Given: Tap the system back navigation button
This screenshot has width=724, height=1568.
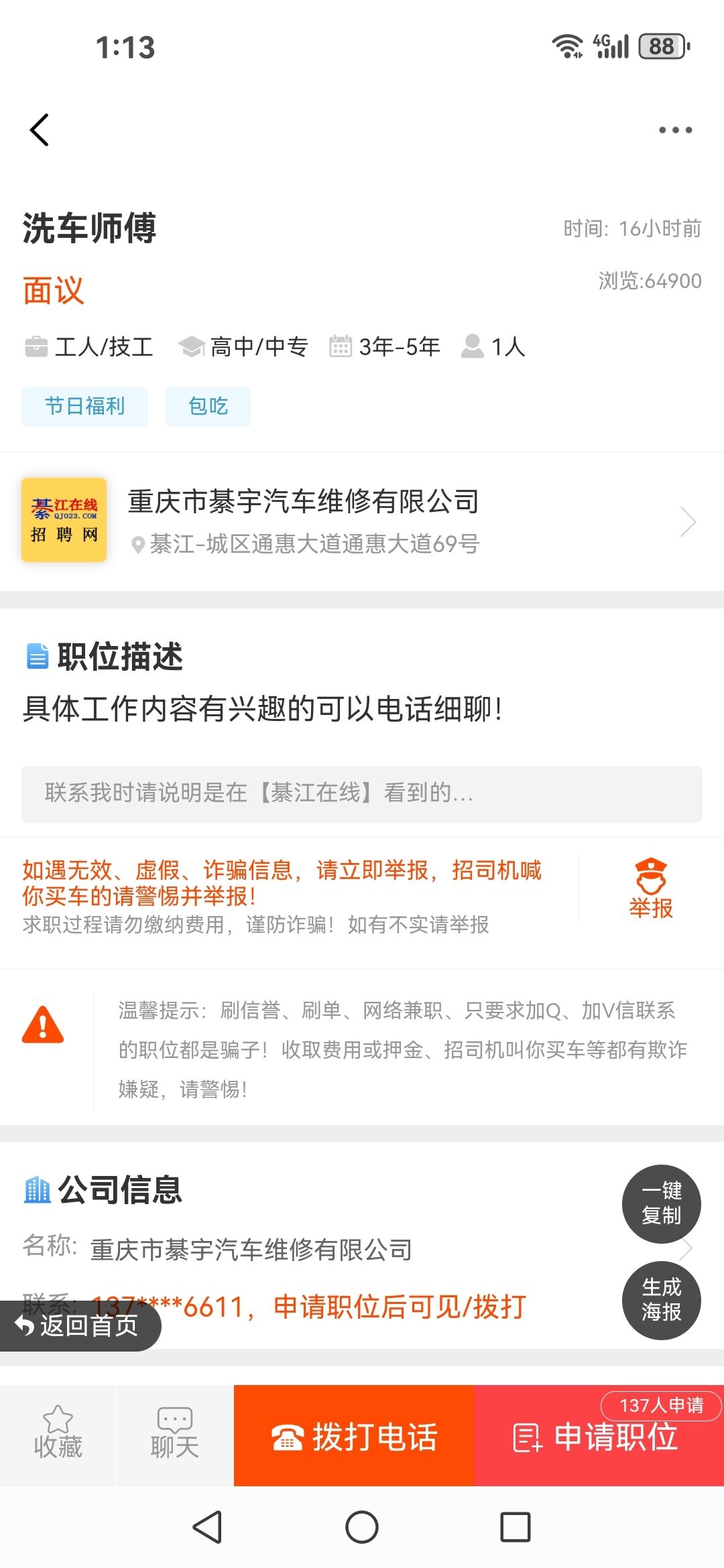Looking at the screenshot, I should (x=207, y=1527).
